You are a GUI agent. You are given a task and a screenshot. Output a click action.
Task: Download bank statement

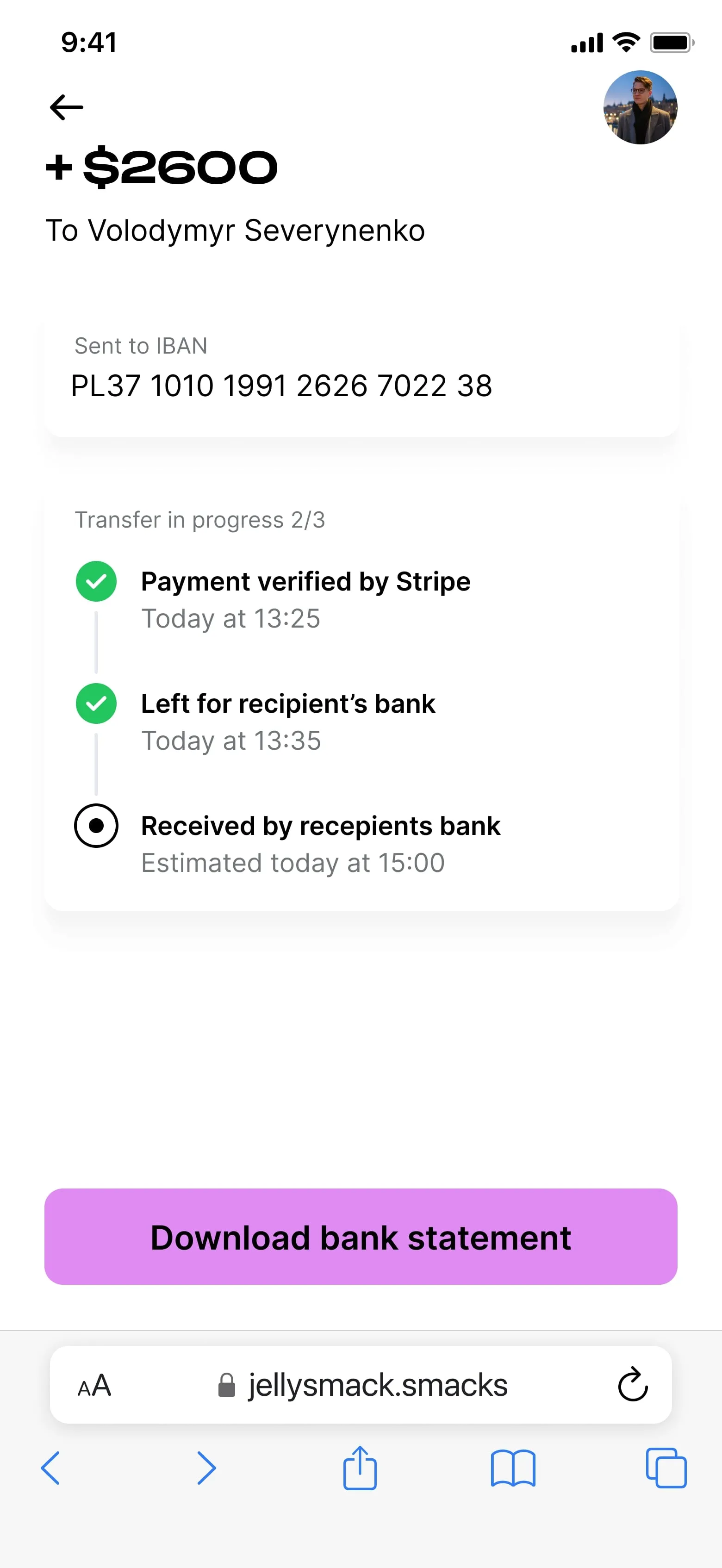(x=361, y=1236)
